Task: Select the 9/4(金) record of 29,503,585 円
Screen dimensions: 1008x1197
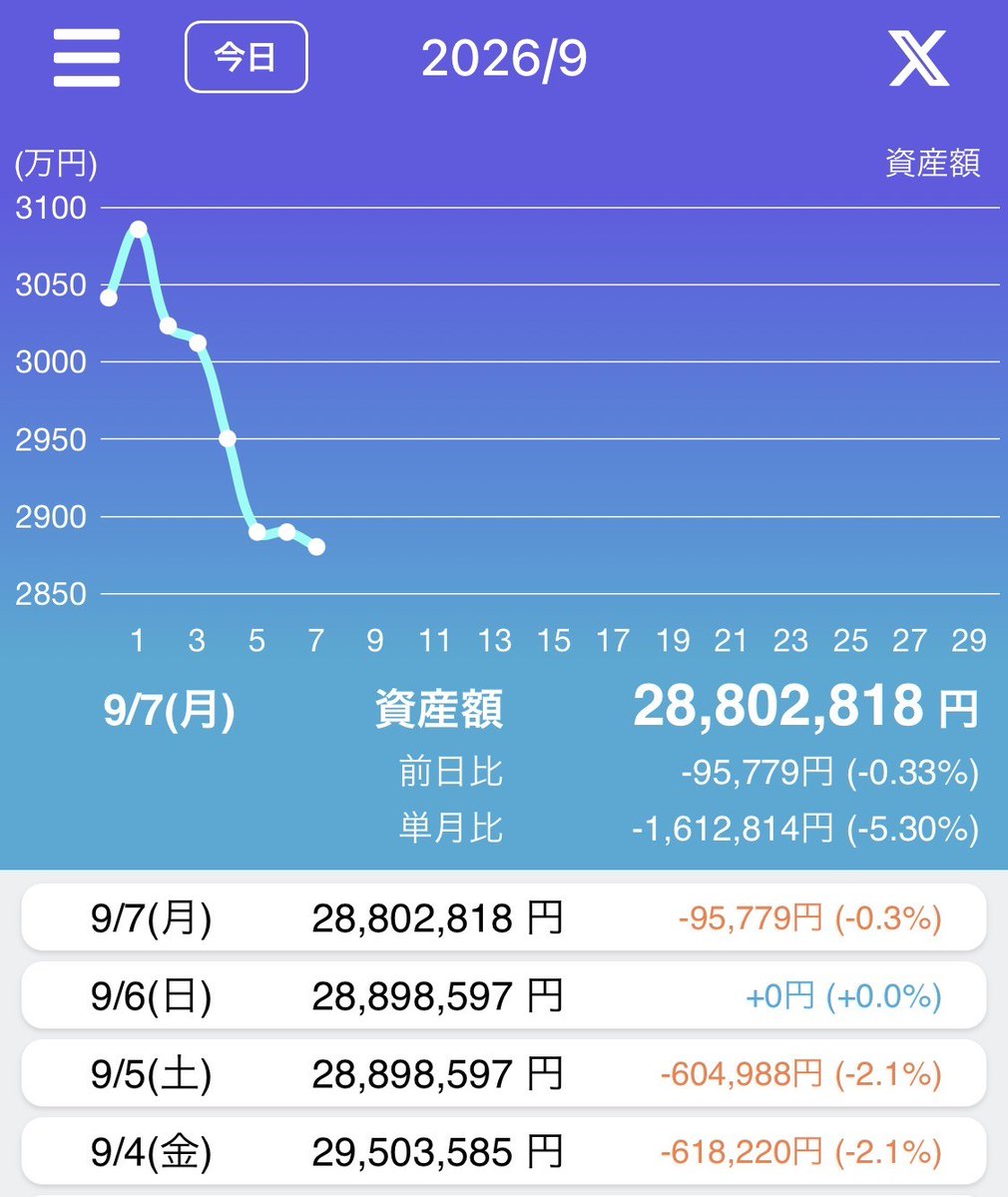Action: [x=504, y=1151]
